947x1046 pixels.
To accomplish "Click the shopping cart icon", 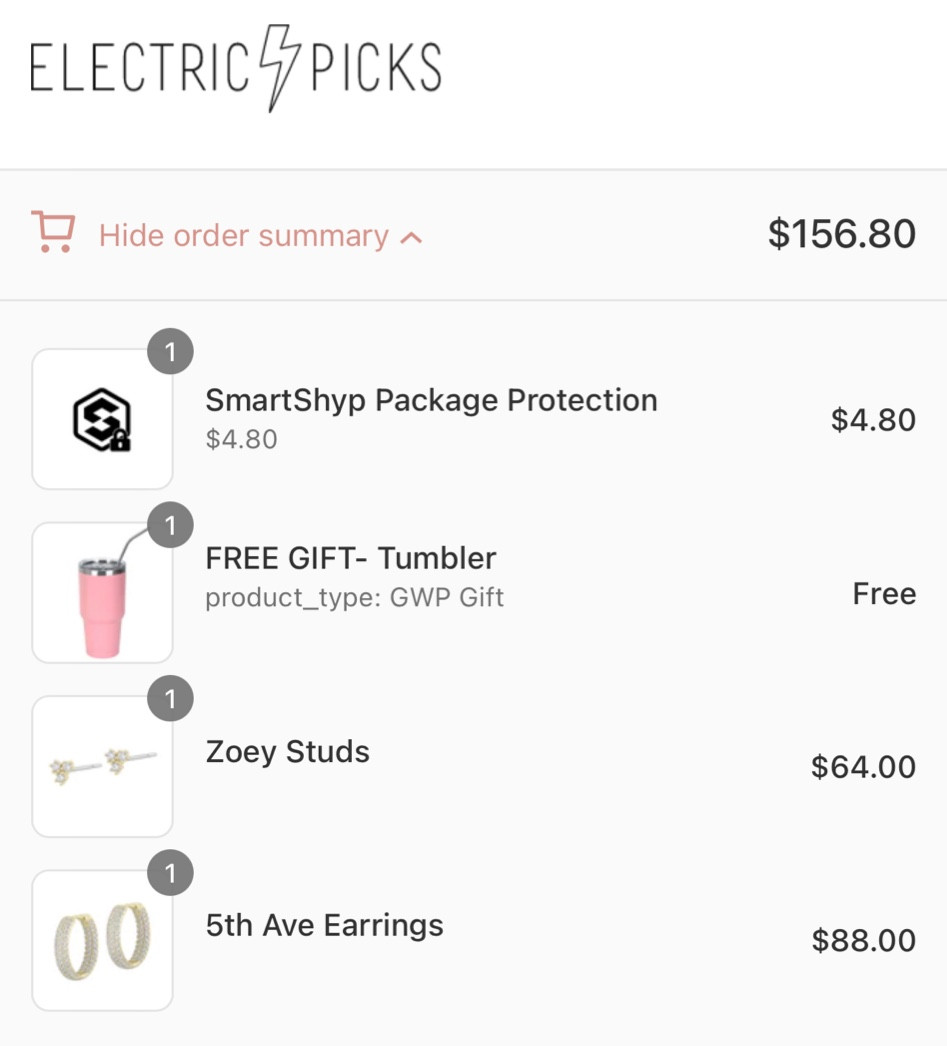I will 53,231.
